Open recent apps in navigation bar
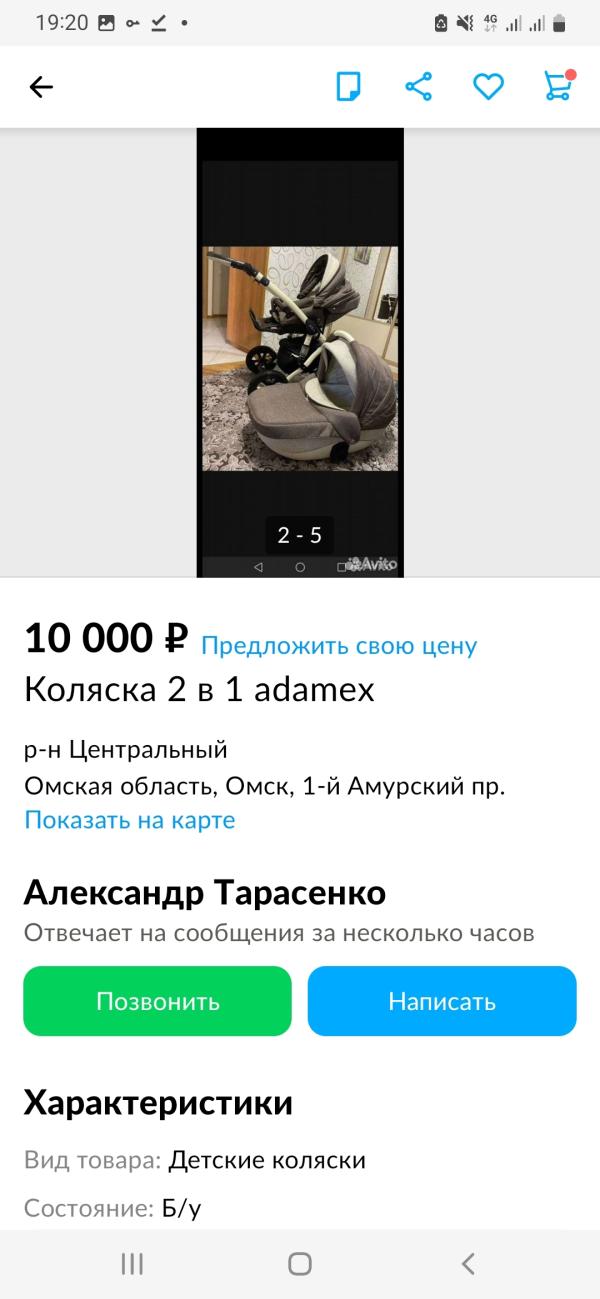600x1299 pixels. click(132, 1264)
